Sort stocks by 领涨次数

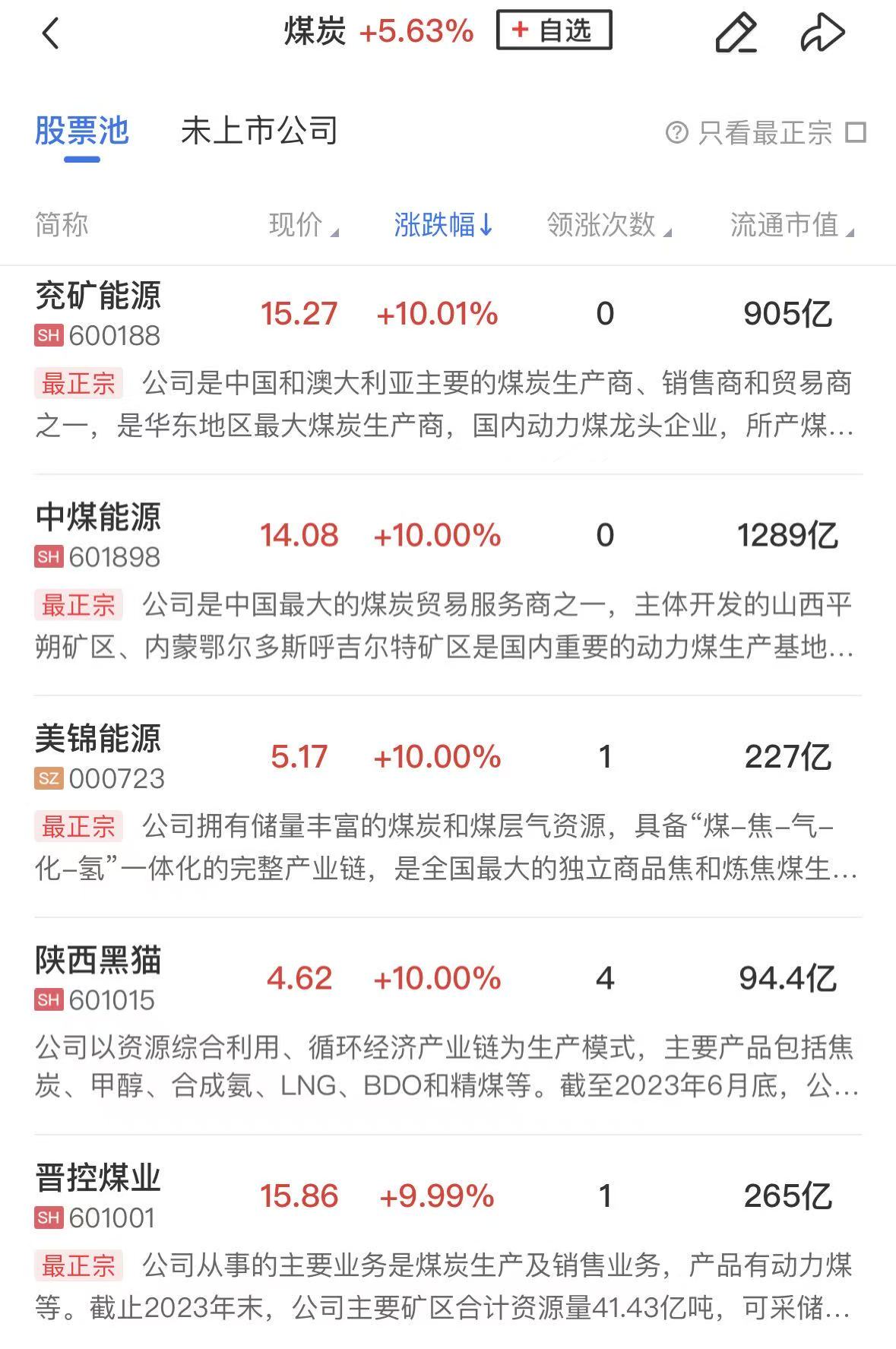coord(608,225)
